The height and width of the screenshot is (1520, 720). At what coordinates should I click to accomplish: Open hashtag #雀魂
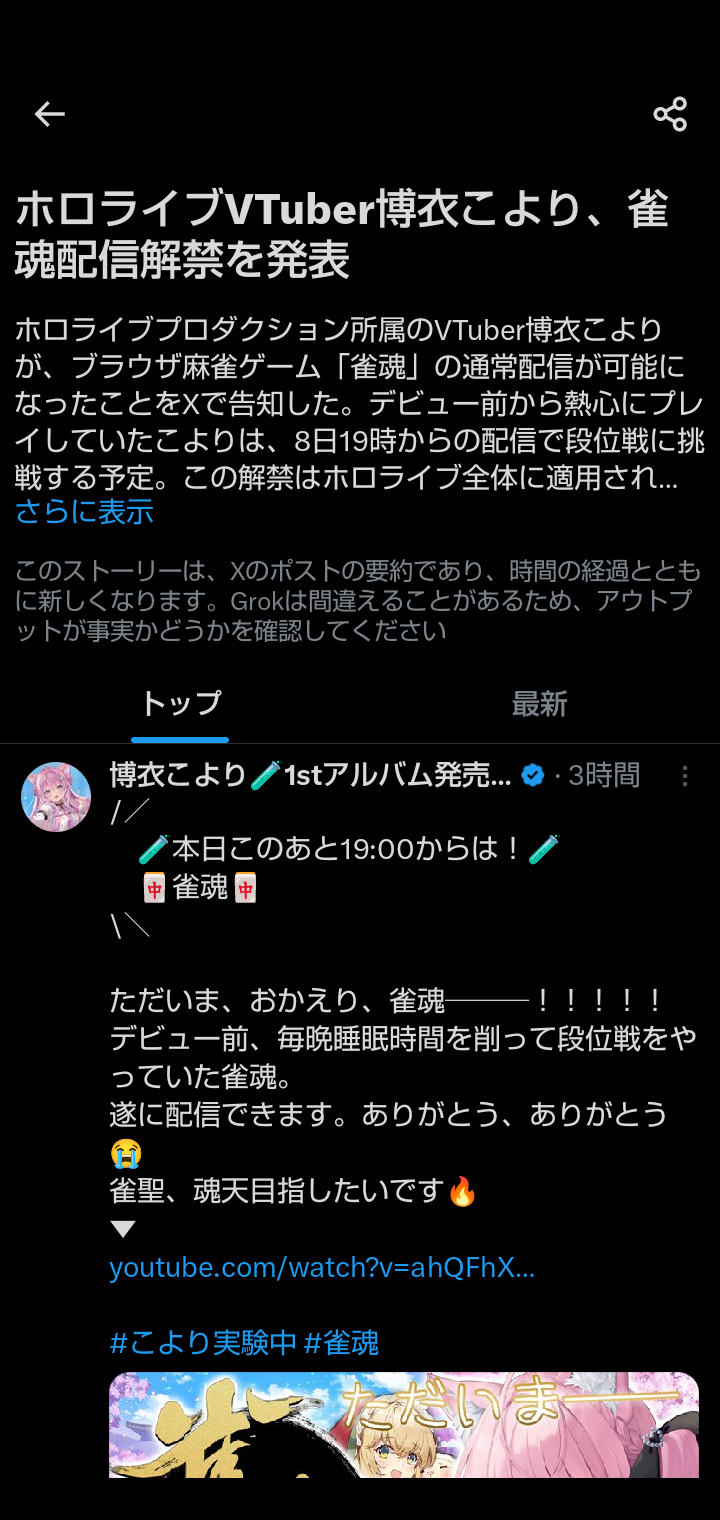[x=342, y=1342]
